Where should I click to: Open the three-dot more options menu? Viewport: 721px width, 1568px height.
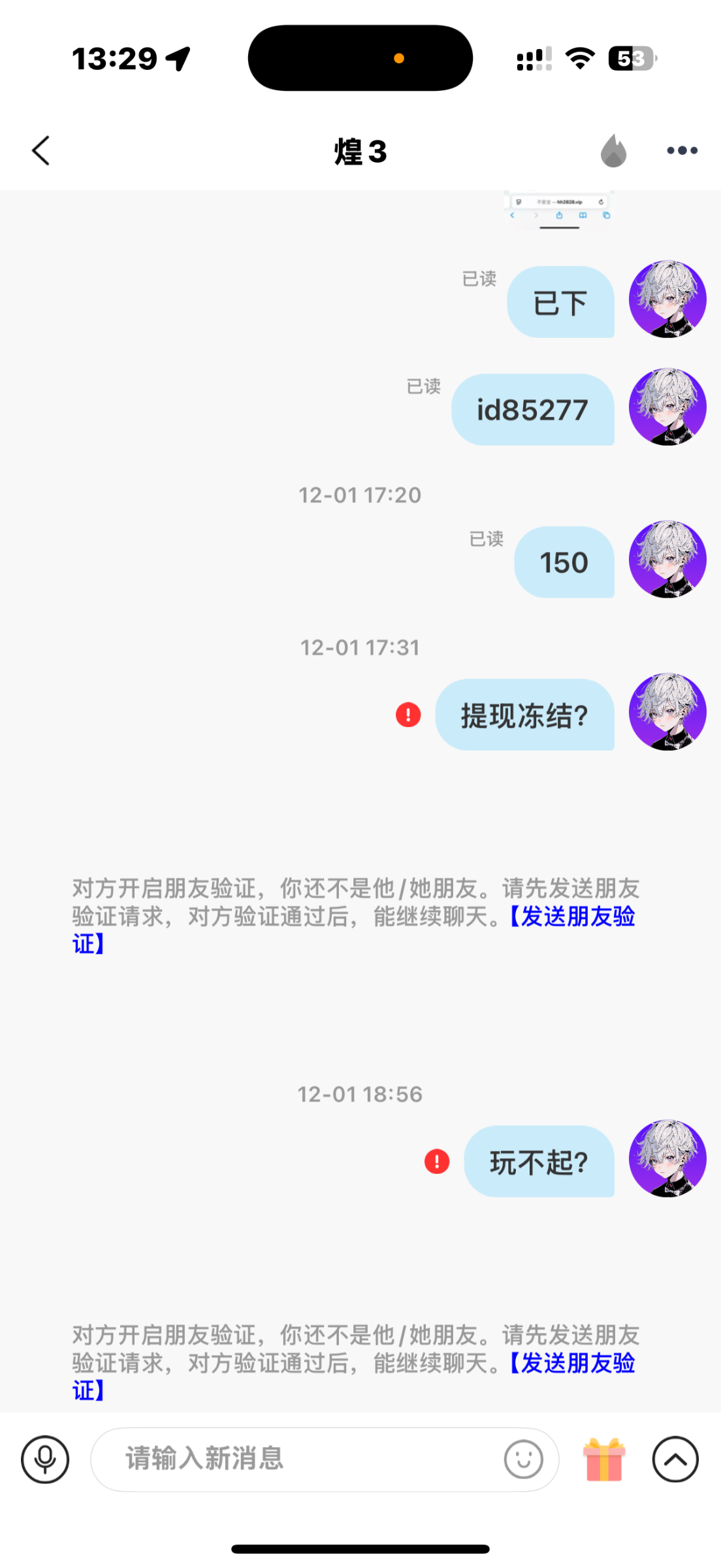pyautogui.click(x=682, y=151)
